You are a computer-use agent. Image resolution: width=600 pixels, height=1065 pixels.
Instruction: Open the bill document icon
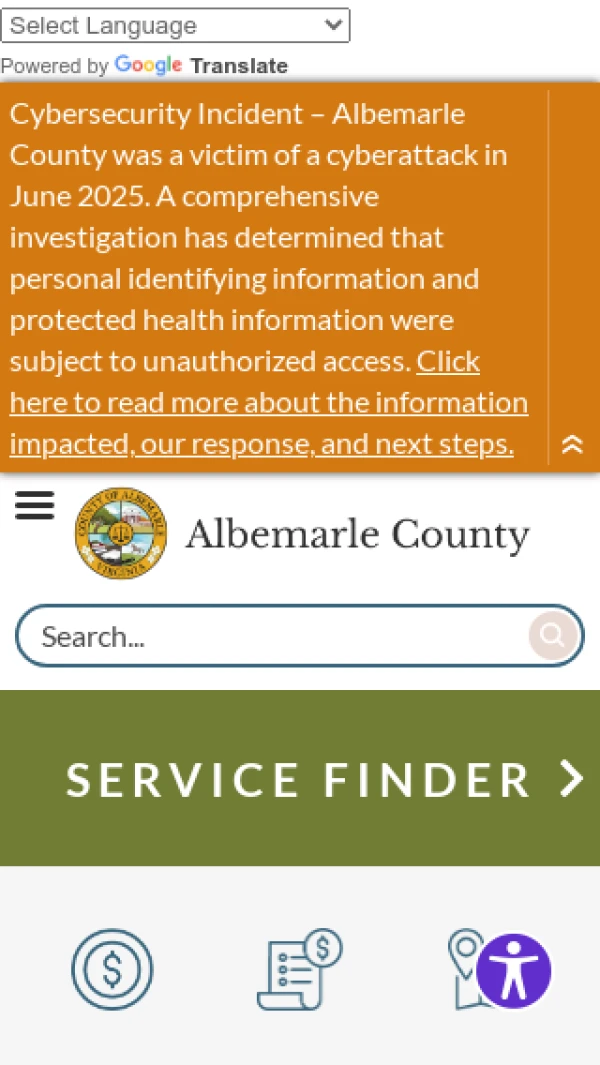tap(299, 969)
